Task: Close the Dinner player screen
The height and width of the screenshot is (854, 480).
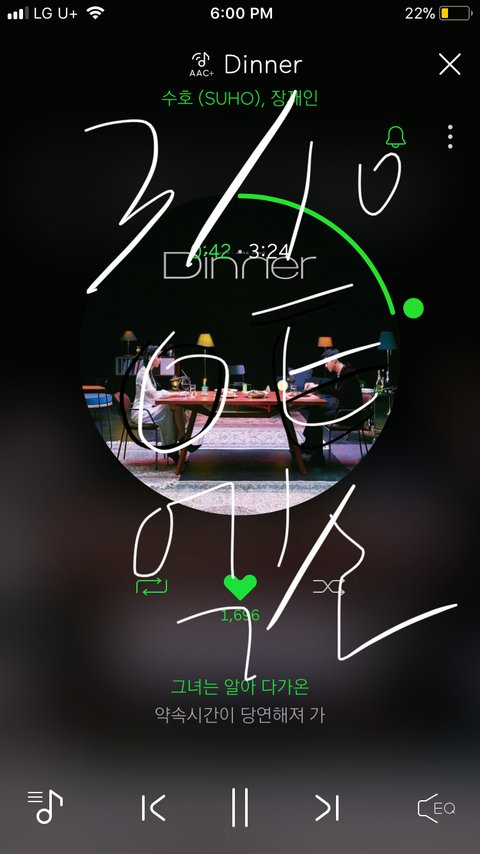Action: tap(449, 64)
